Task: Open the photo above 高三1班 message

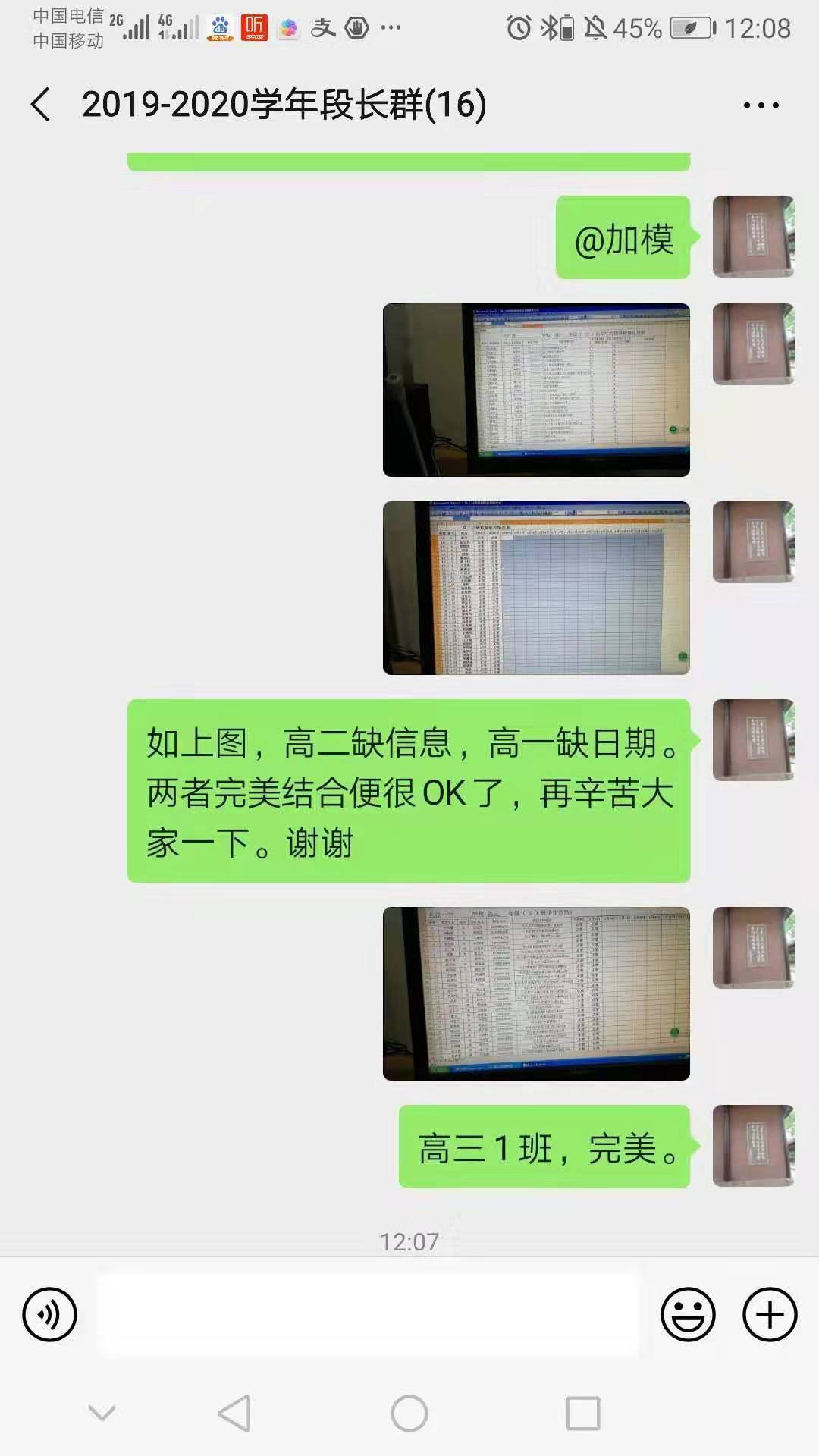Action: point(536,993)
